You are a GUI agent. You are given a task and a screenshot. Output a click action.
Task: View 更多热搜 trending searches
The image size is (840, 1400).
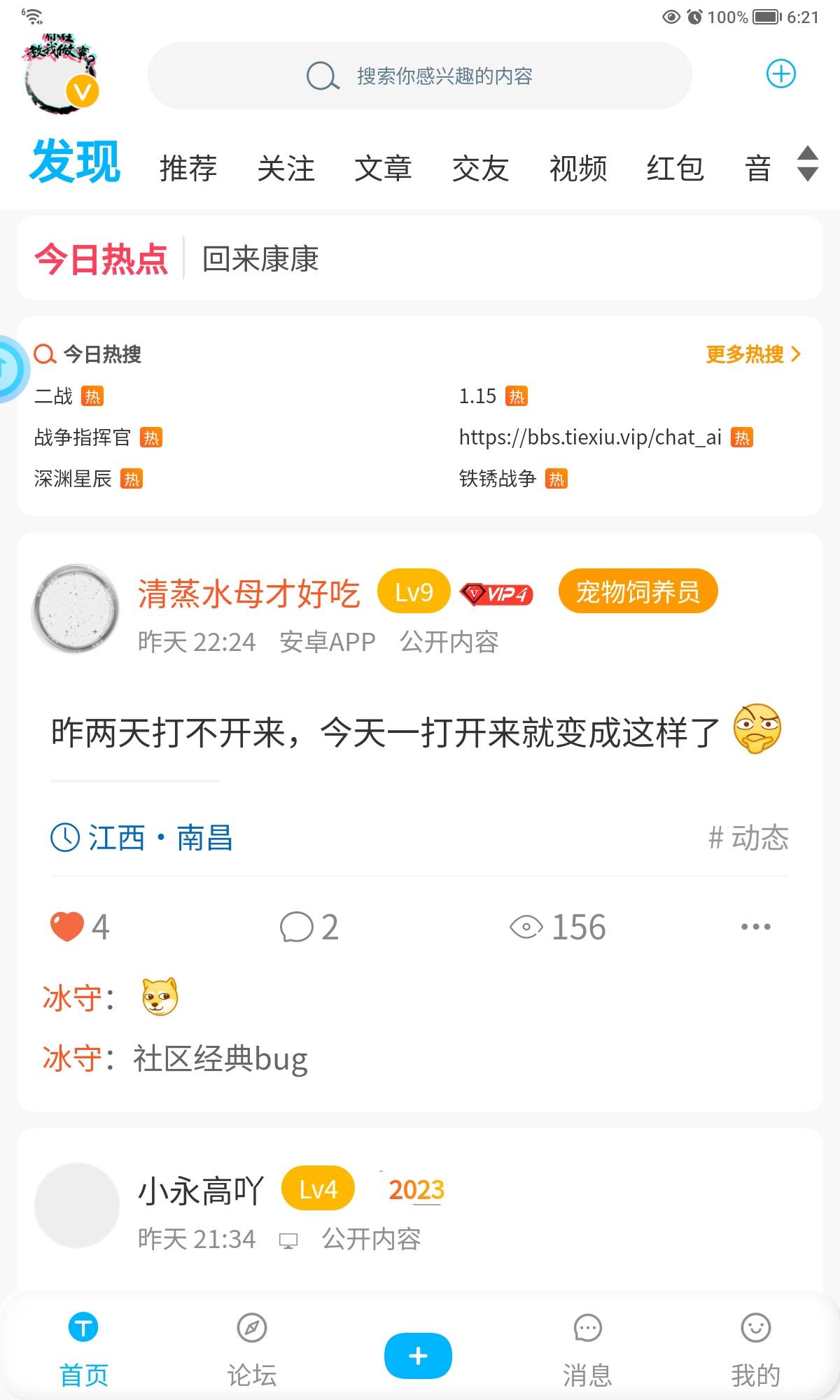click(752, 354)
